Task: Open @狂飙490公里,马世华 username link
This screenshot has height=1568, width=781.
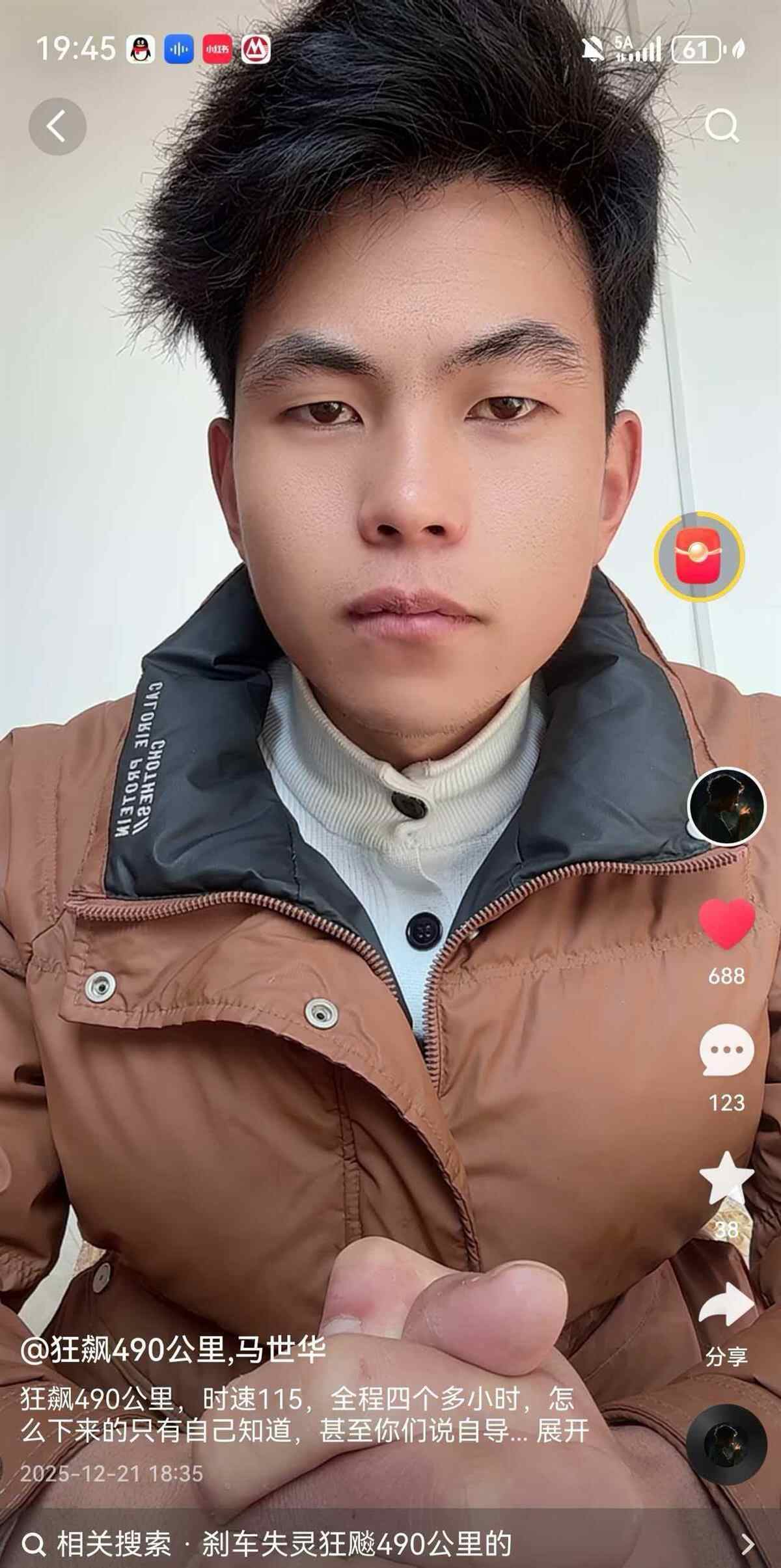Action: coord(173,1351)
